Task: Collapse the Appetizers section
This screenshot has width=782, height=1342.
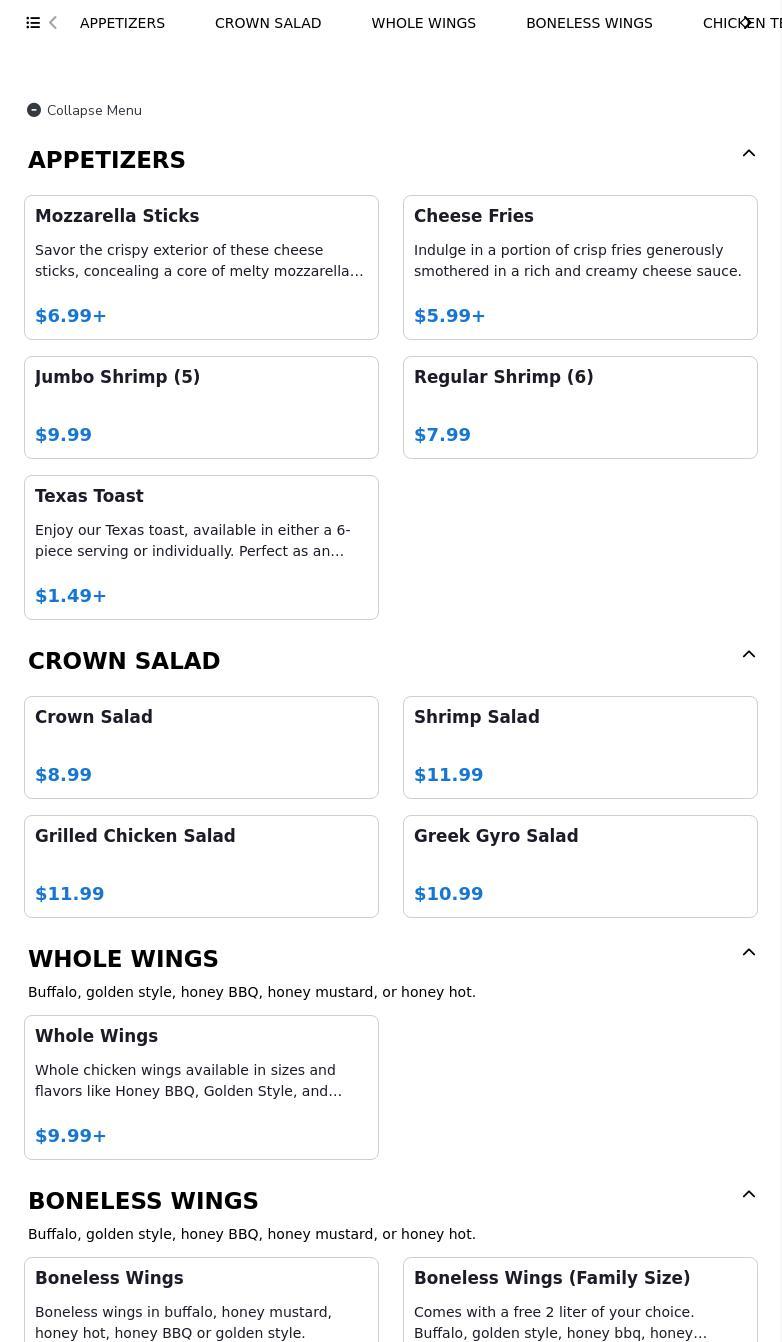Action: 749,153
